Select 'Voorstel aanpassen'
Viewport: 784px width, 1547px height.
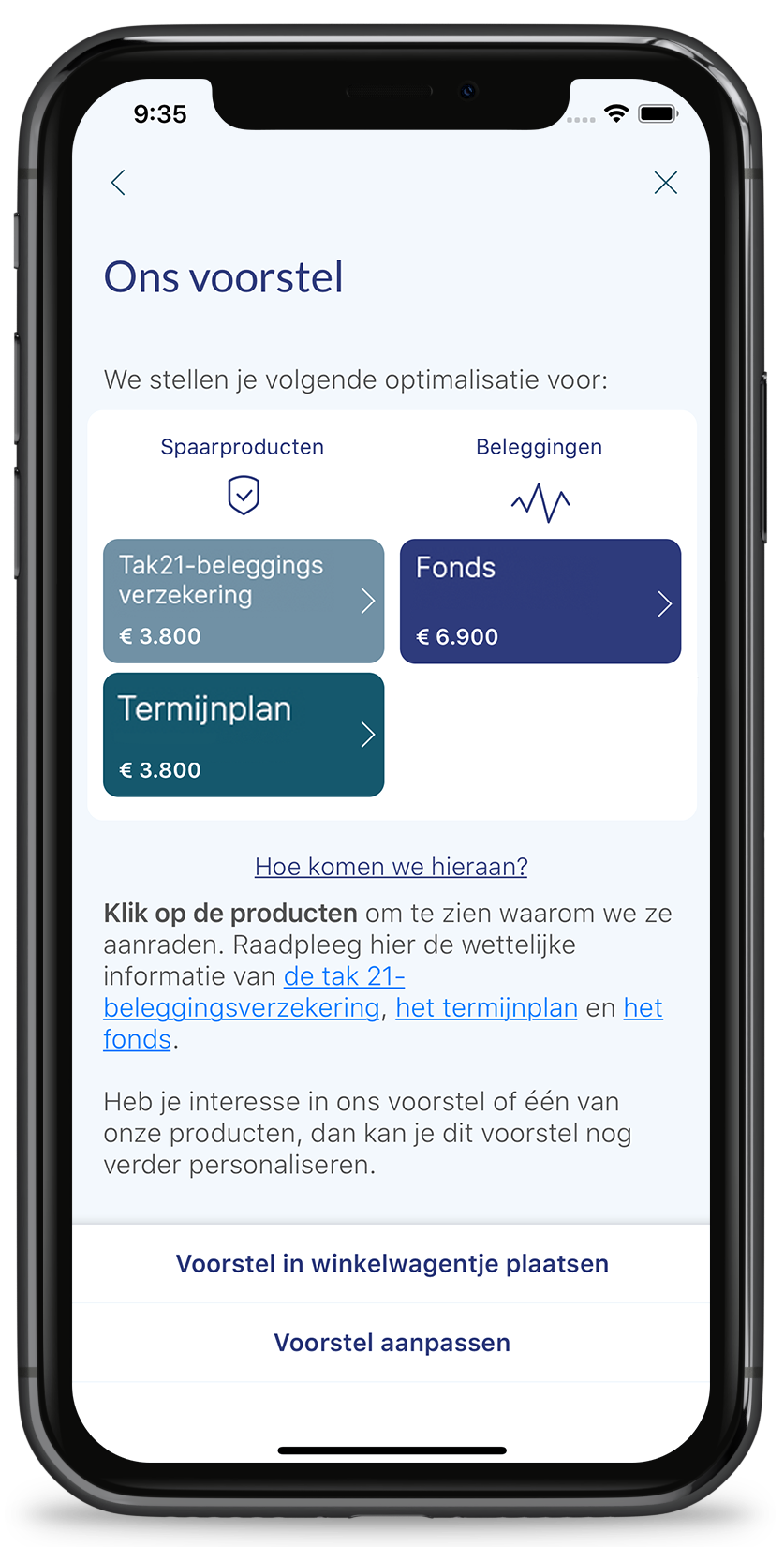click(x=392, y=1342)
